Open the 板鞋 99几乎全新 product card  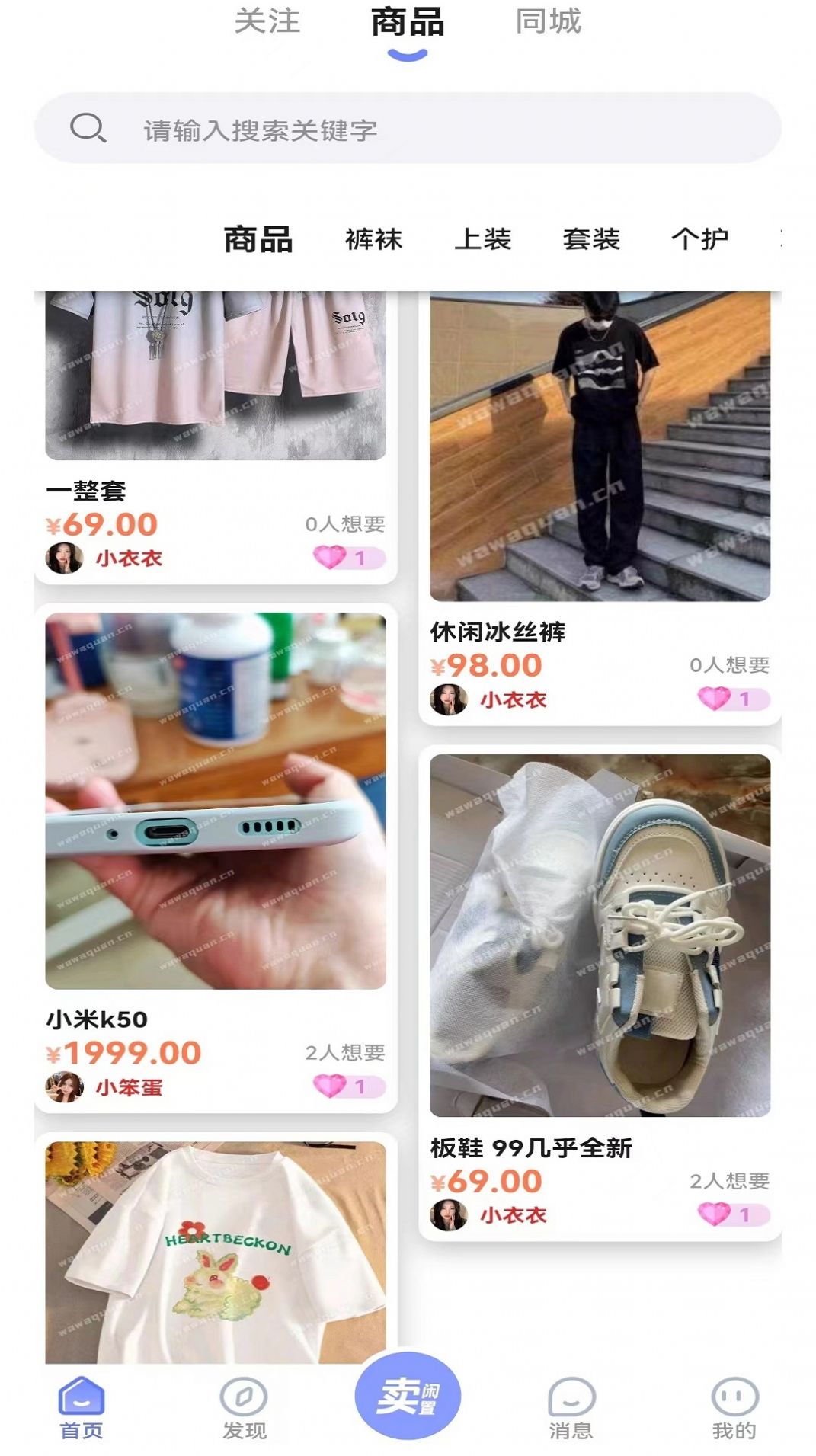click(600, 994)
